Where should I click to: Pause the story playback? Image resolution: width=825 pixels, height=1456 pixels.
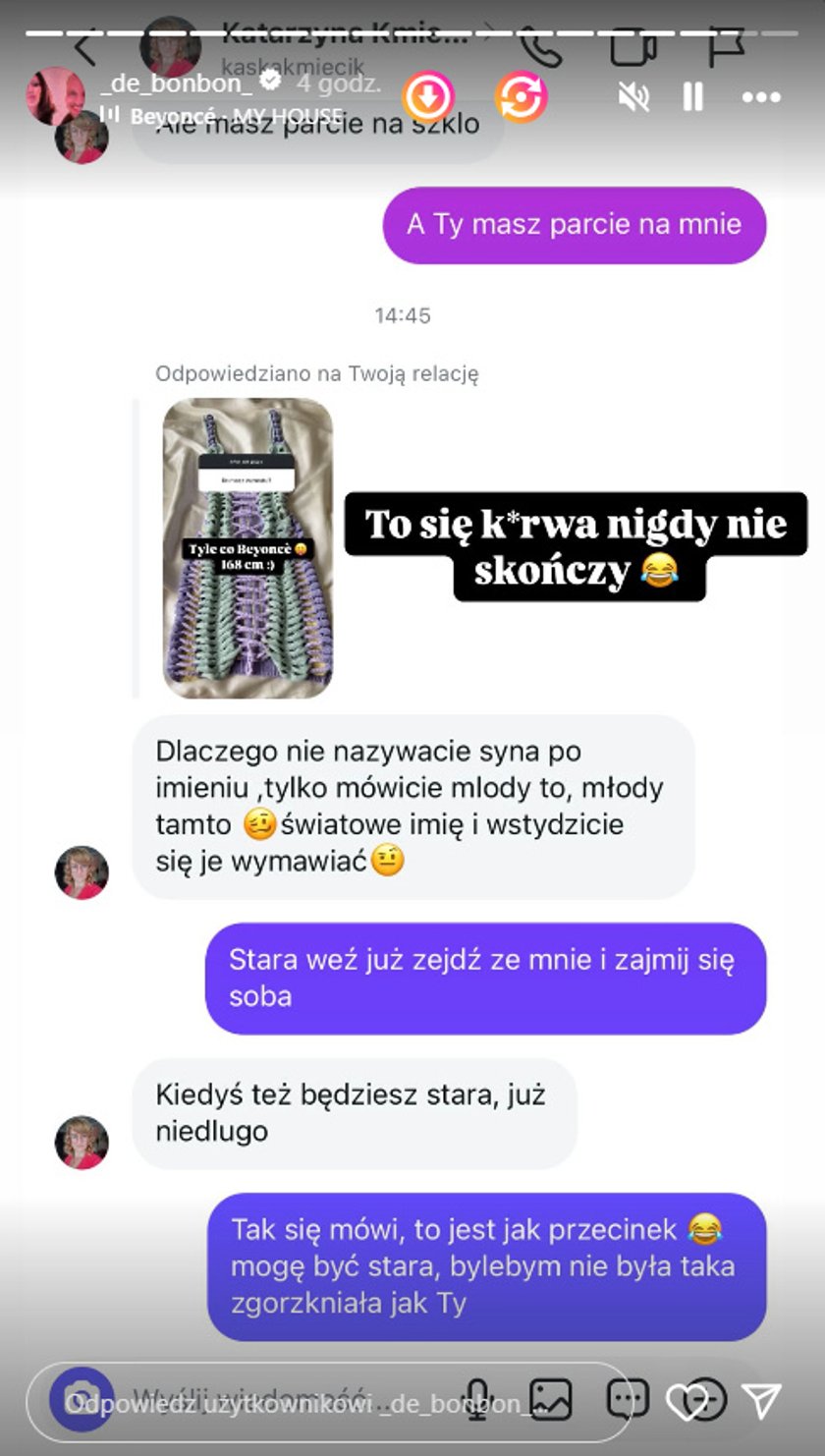(692, 96)
